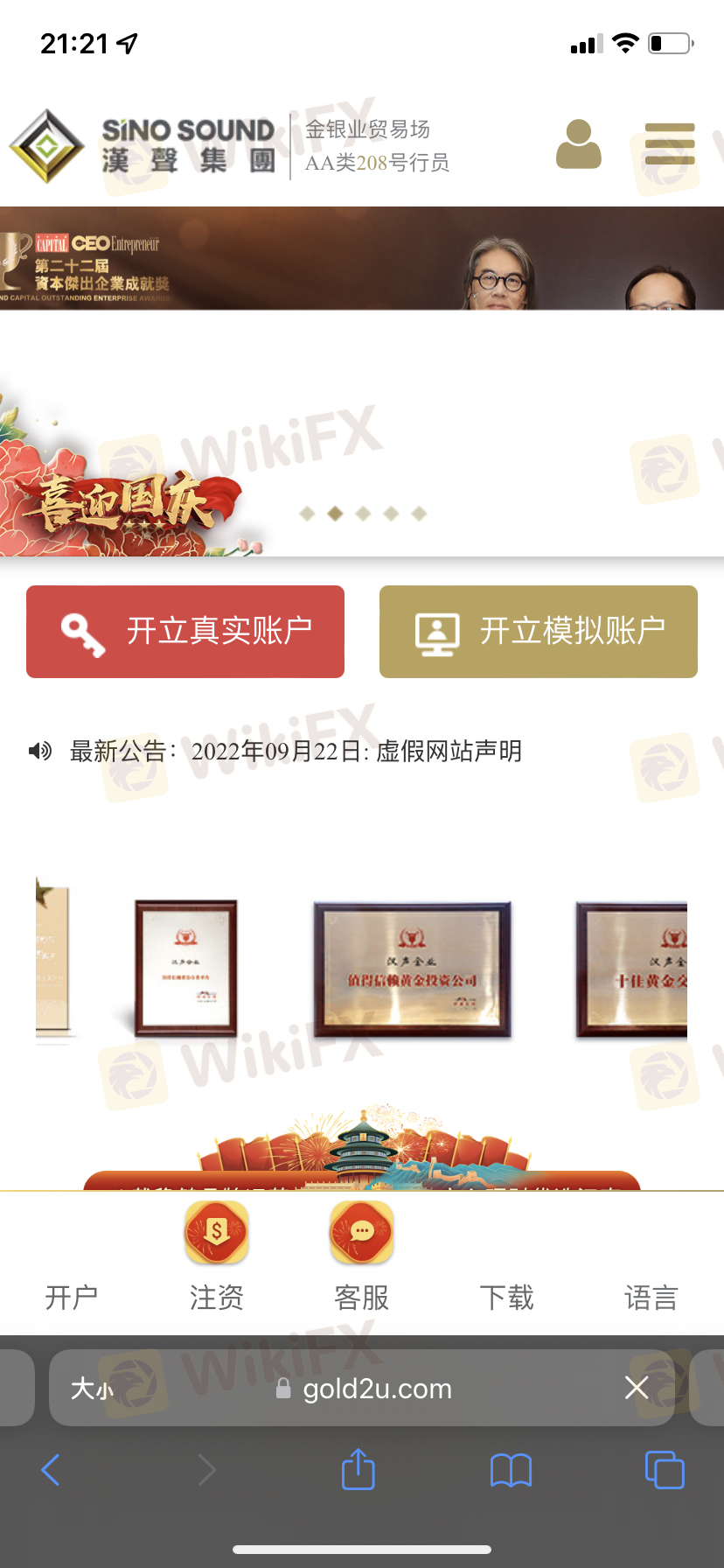Screen dimensions: 724x1568
Task: Select the 开户 bottom tab
Action: click(x=72, y=1297)
